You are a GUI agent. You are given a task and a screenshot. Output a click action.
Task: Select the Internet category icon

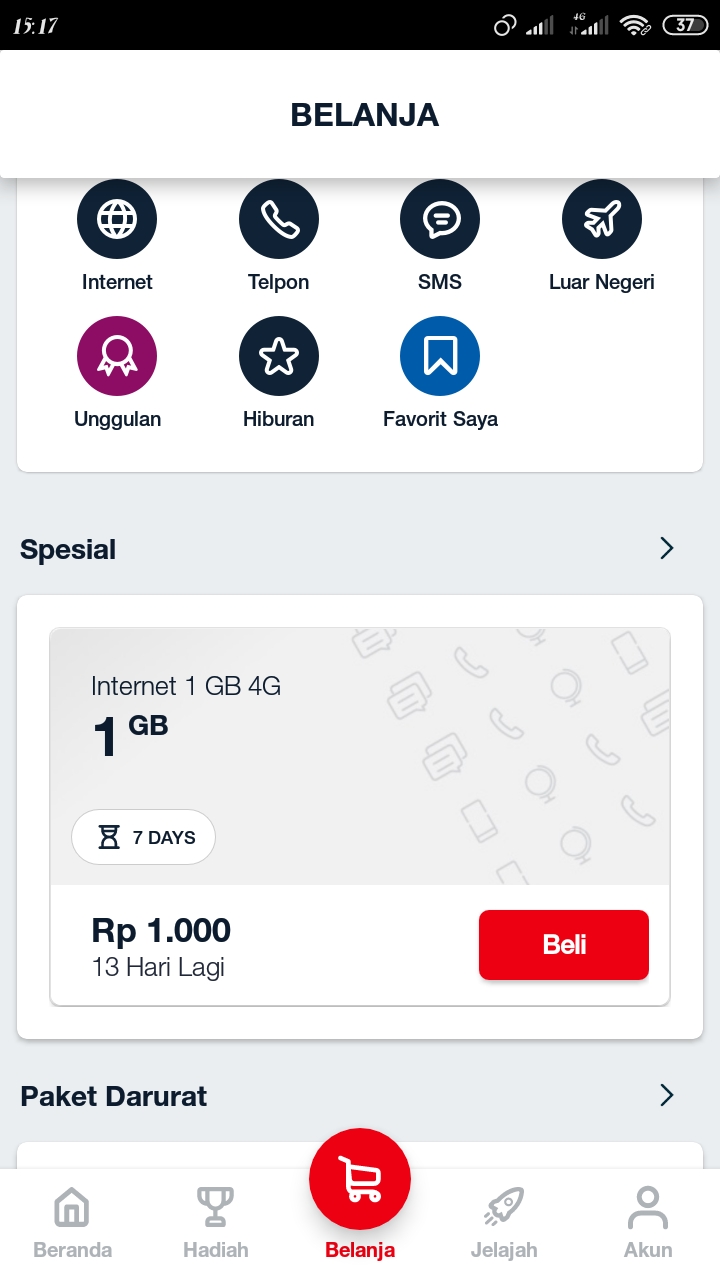click(x=117, y=218)
